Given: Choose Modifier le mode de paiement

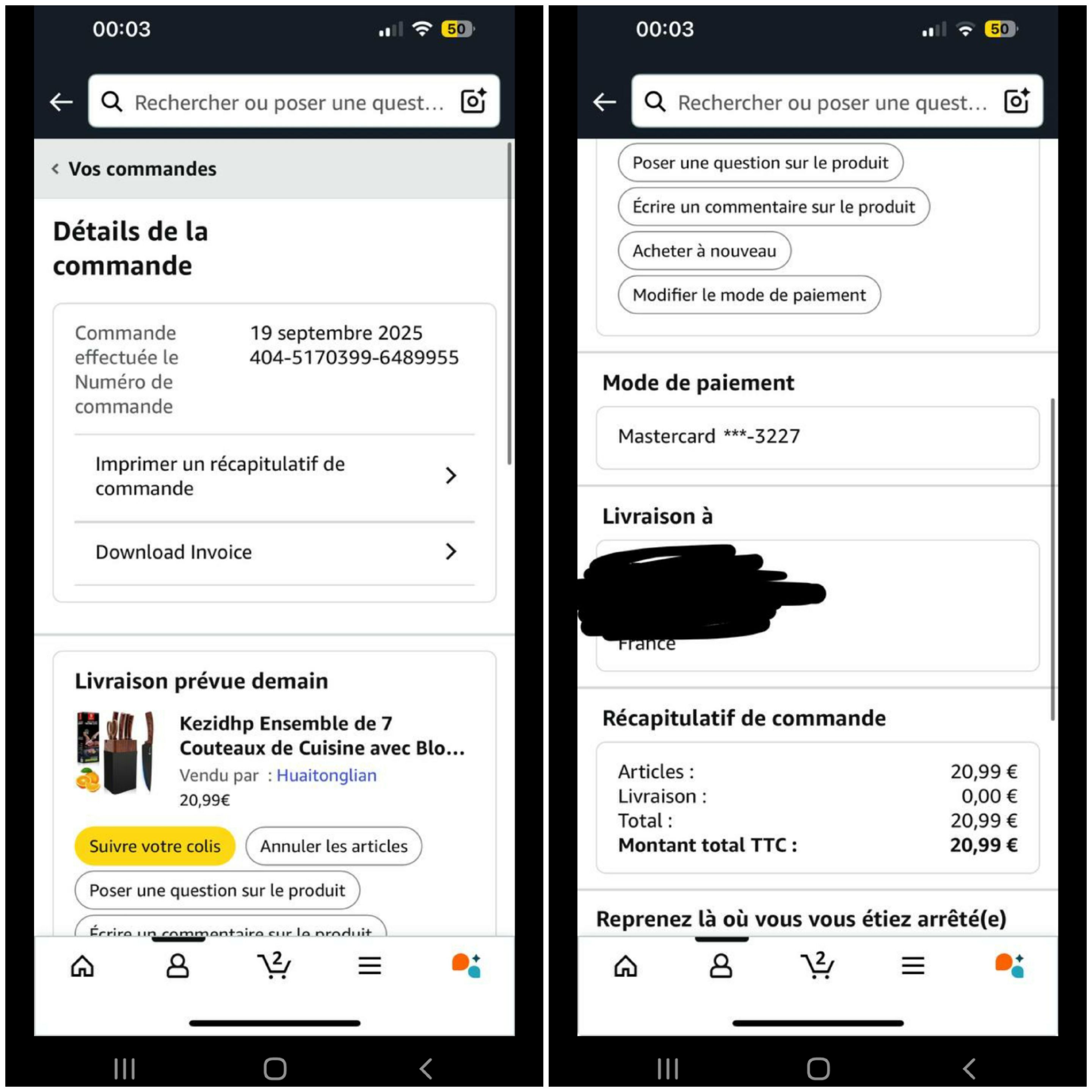Looking at the screenshot, I should [749, 295].
